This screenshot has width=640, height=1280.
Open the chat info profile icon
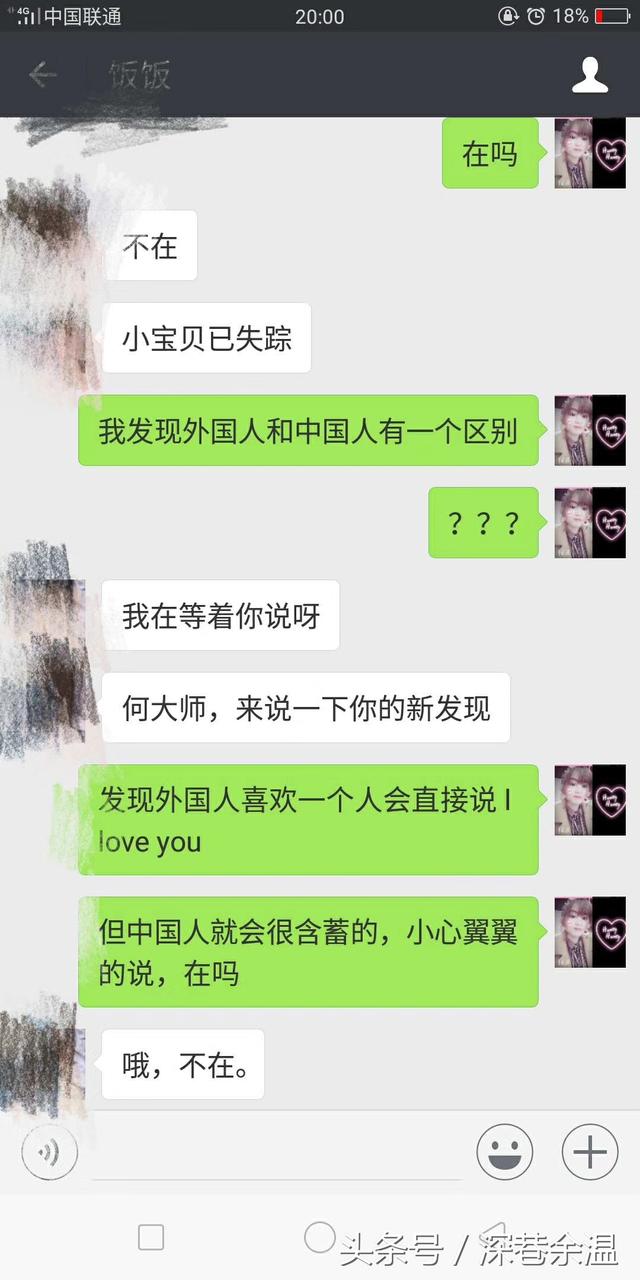tap(590, 75)
